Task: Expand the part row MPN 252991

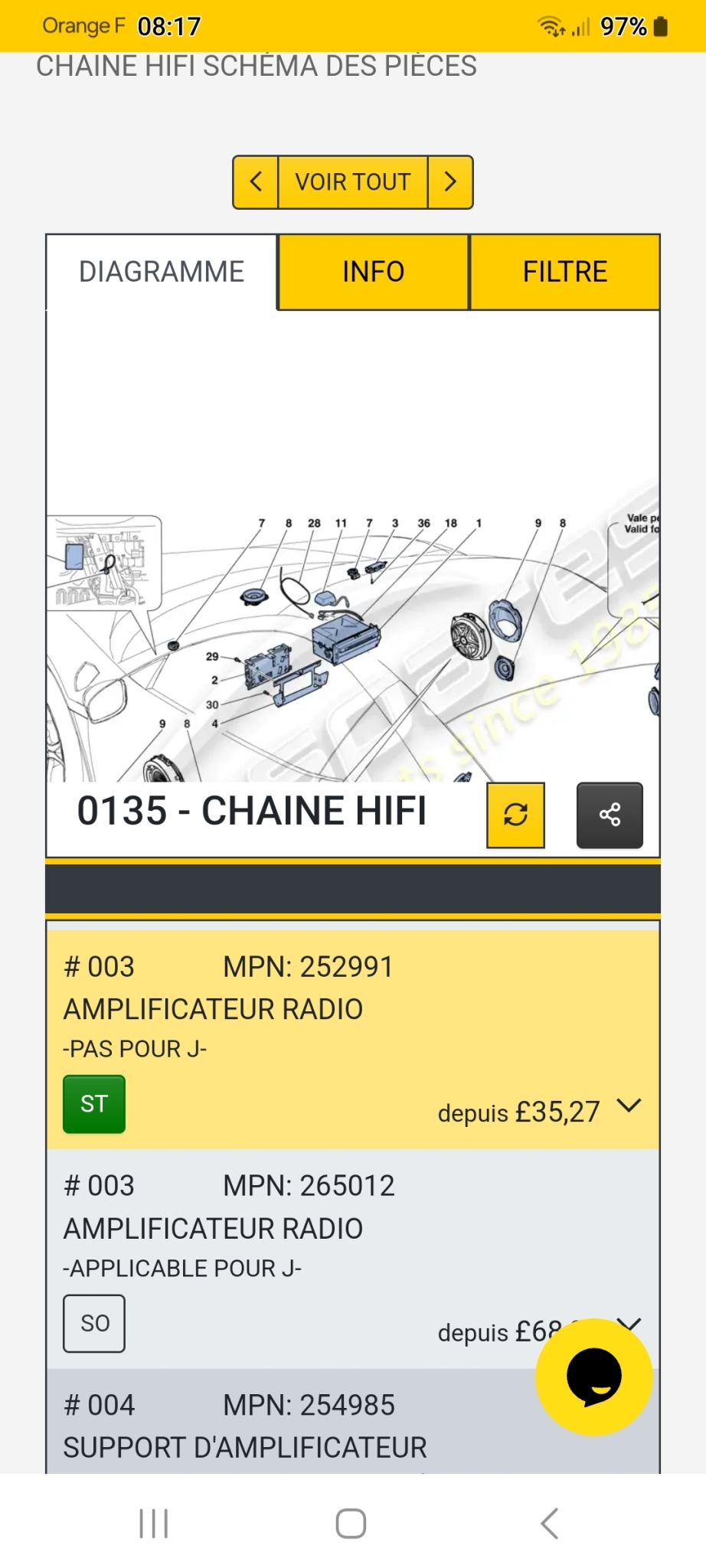Action: [353, 1039]
